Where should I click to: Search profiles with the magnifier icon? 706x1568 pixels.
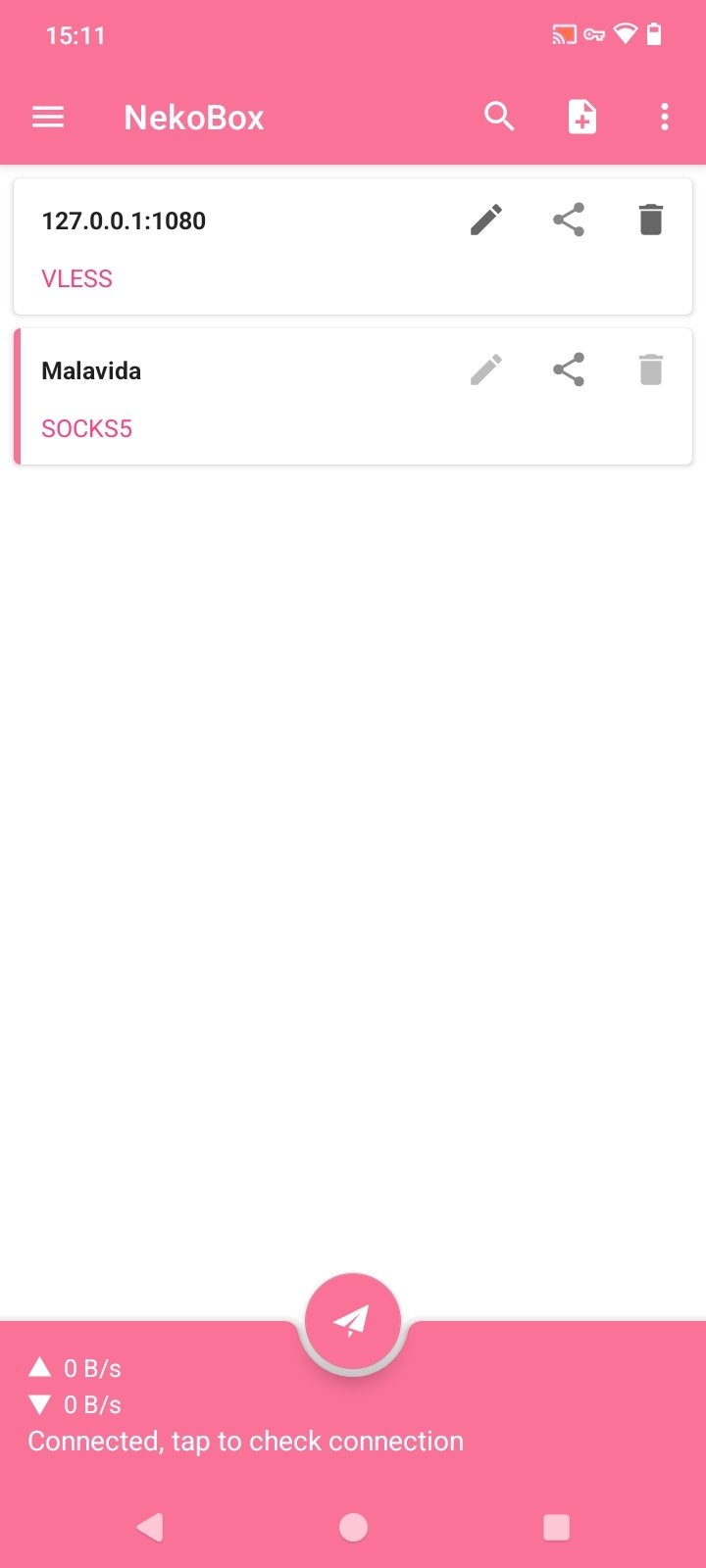pyautogui.click(x=499, y=117)
